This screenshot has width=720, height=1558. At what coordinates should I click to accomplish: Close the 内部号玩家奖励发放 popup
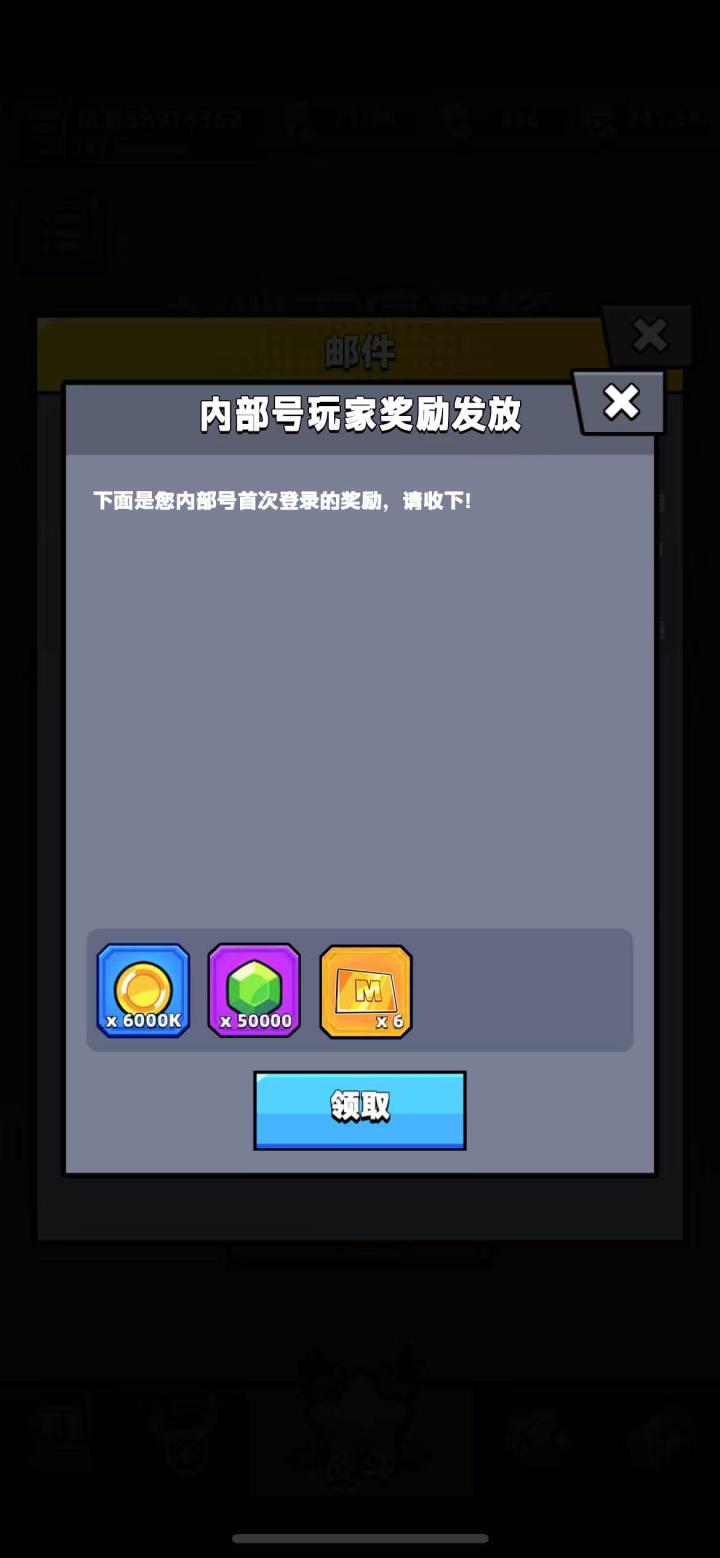click(x=621, y=402)
